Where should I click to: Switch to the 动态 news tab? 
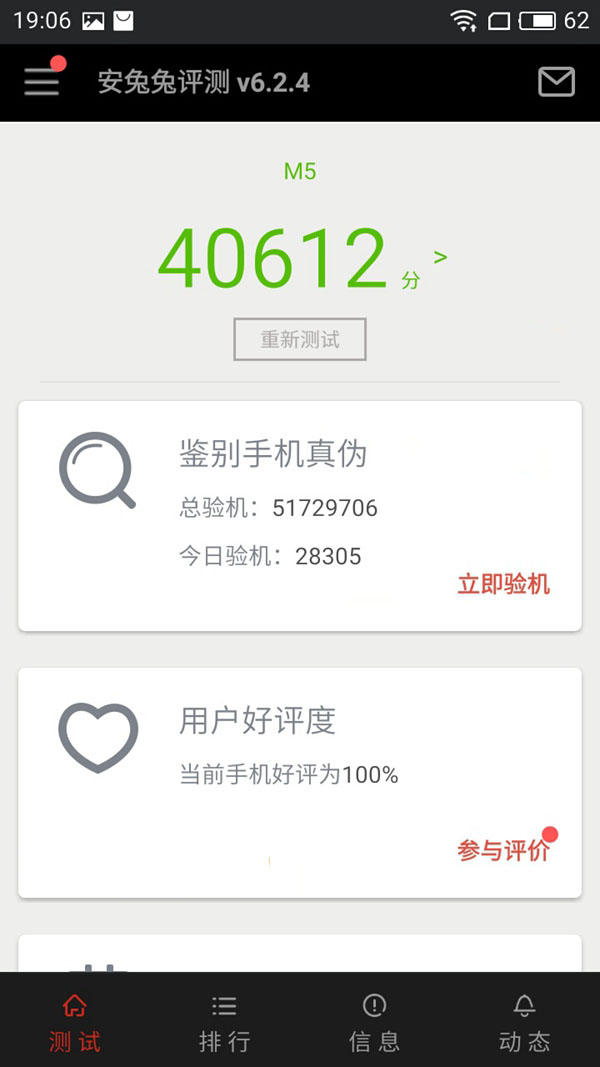tap(525, 1022)
